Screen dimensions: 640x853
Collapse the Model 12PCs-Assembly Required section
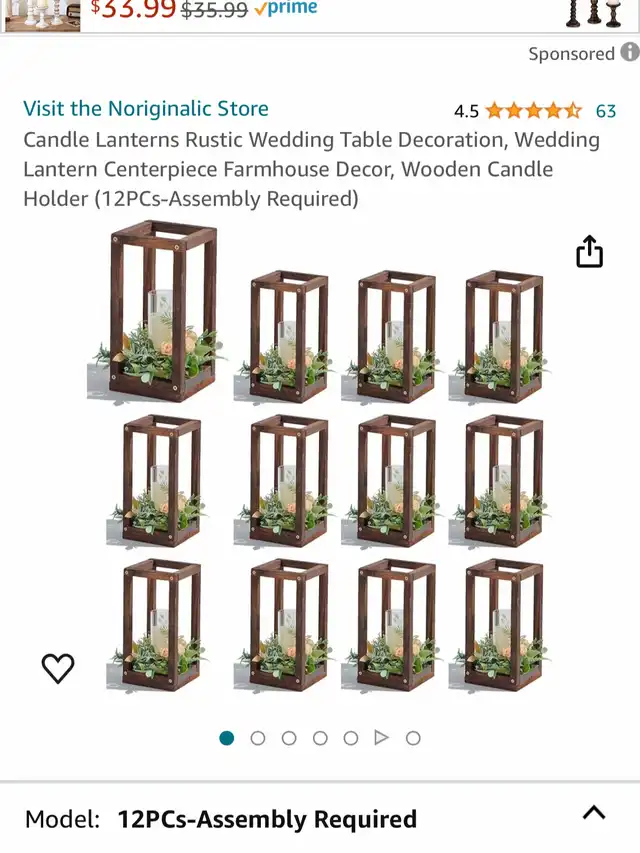(593, 813)
